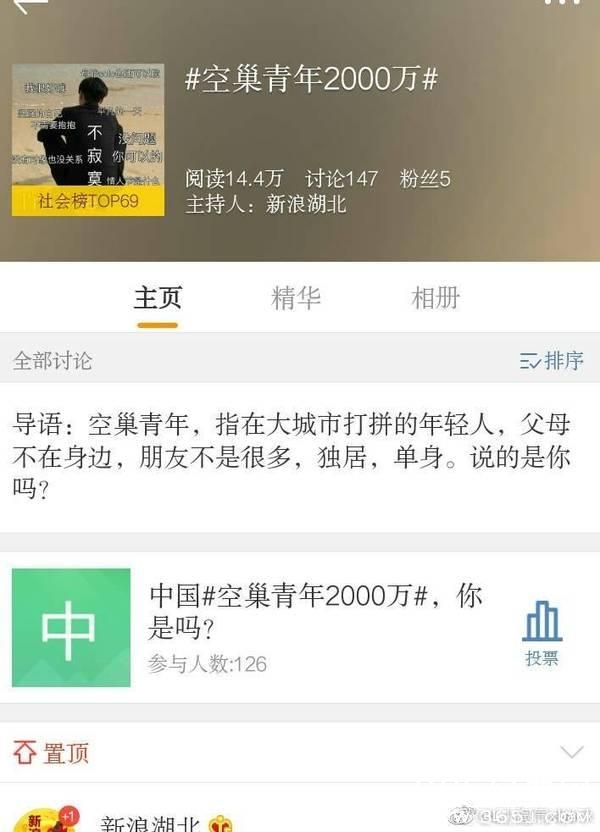Switch to the 精华 tab

pyautogui.click(x=296, y=298)
